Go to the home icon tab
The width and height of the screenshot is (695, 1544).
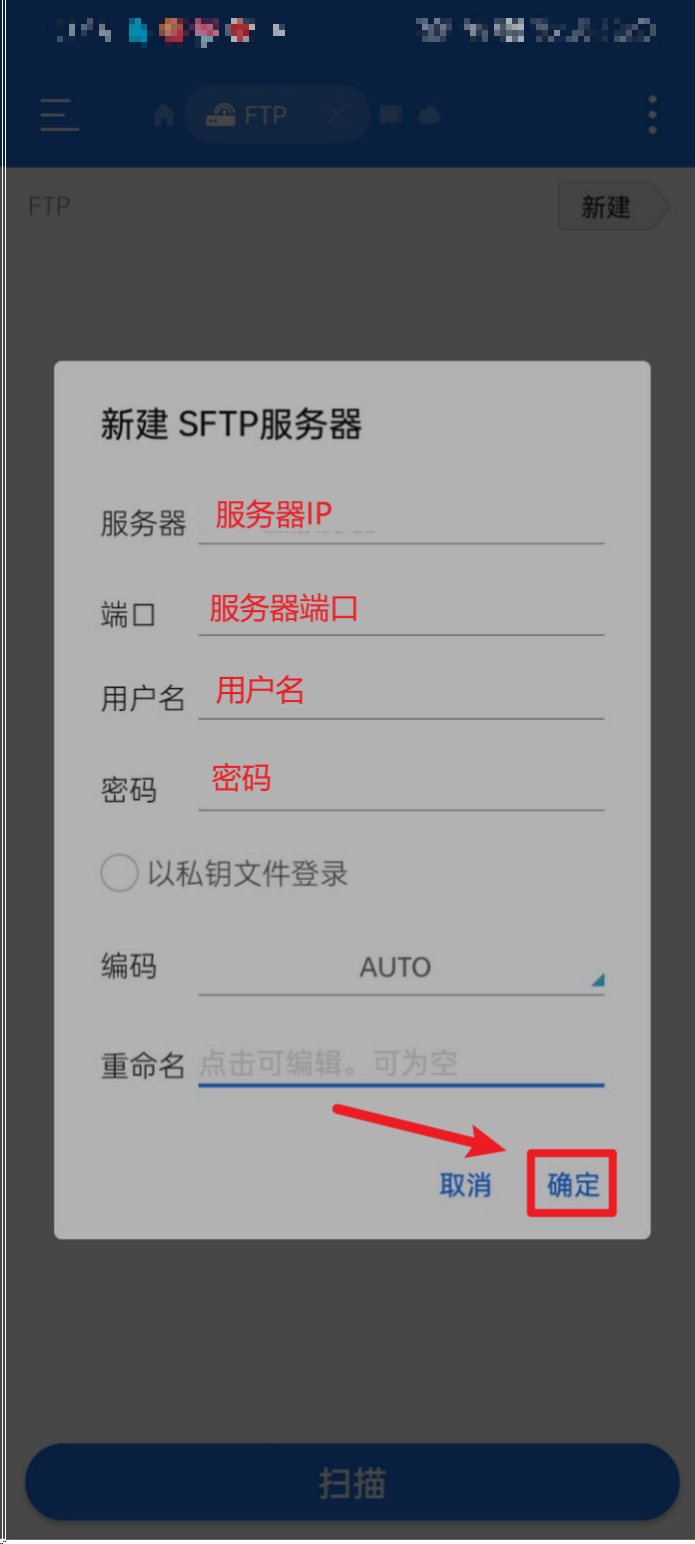164,116
